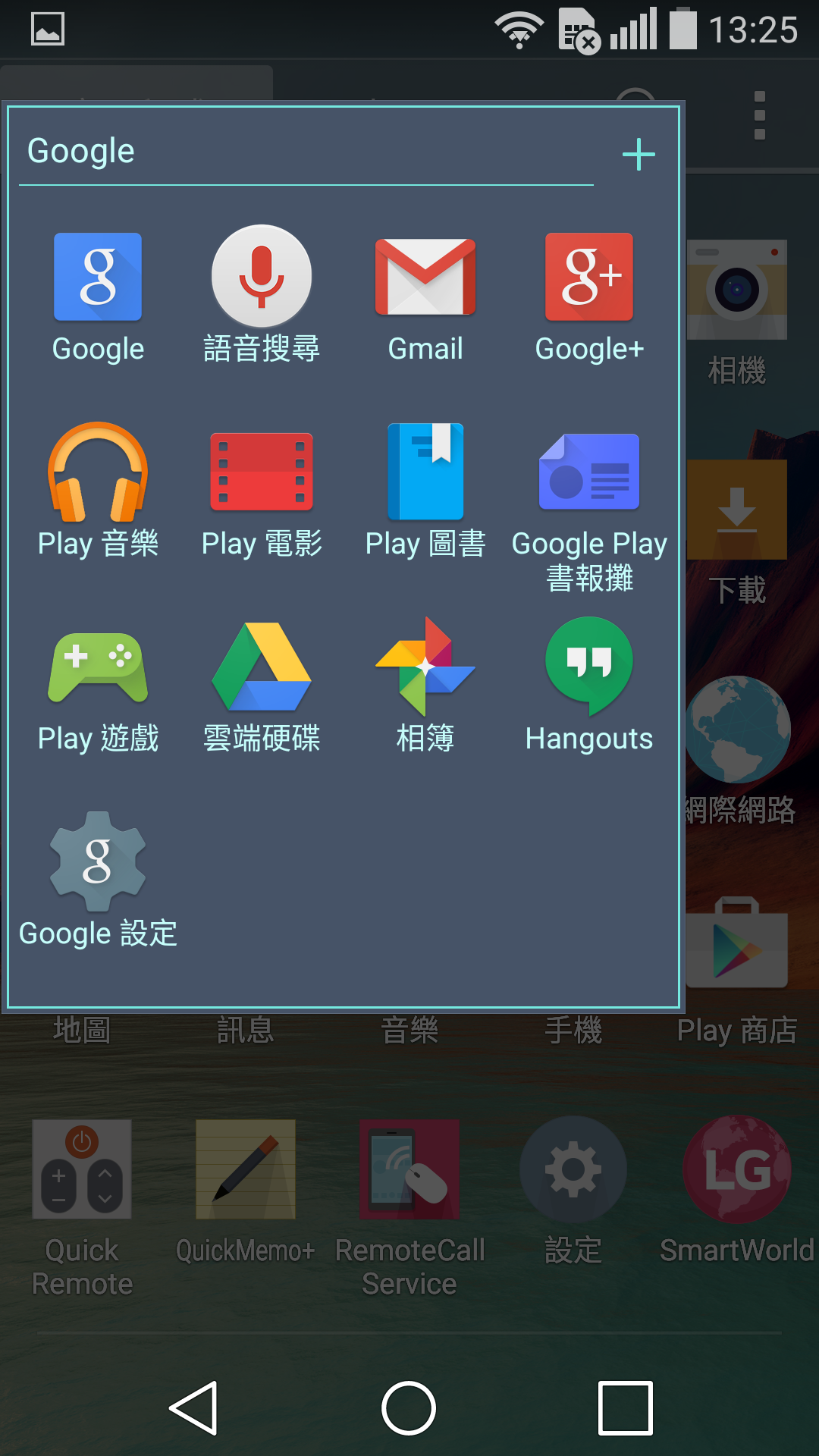Go back with the navigation back button
This screenshot has width=819, height=1456.
tap(194, 1408)
